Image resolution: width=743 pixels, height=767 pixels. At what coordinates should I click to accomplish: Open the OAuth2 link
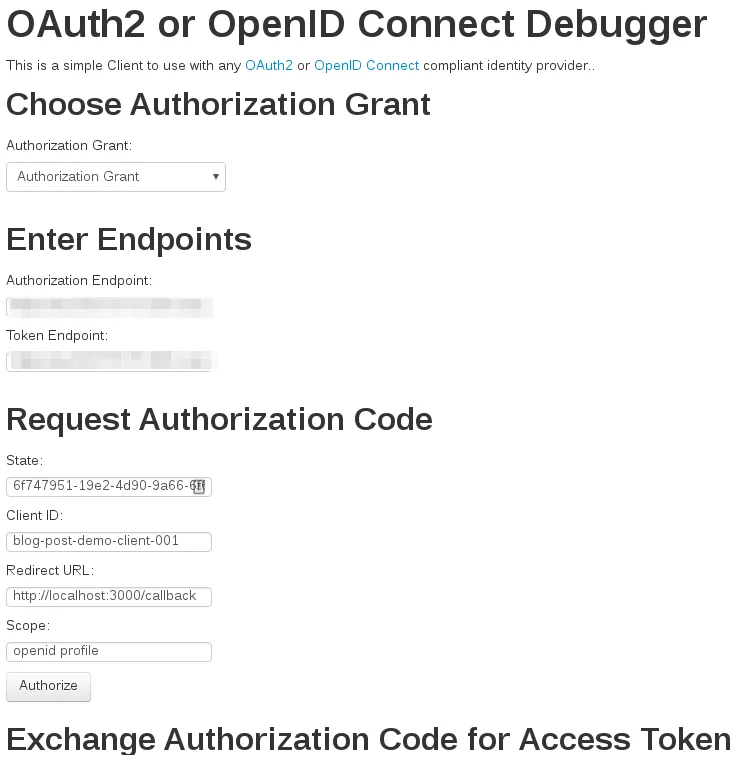269,66
